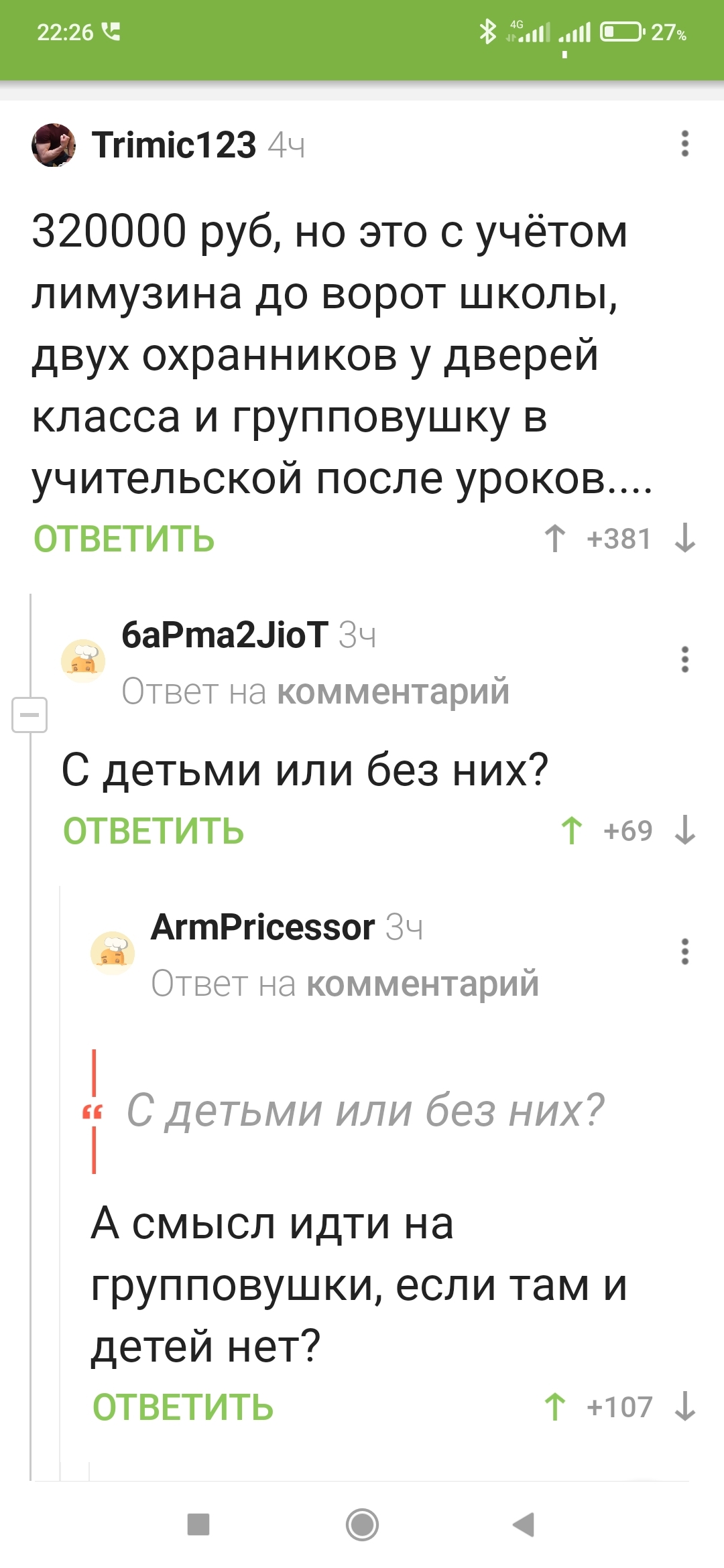Open 6aPma2JioT's profile

[x=225, y=635]
